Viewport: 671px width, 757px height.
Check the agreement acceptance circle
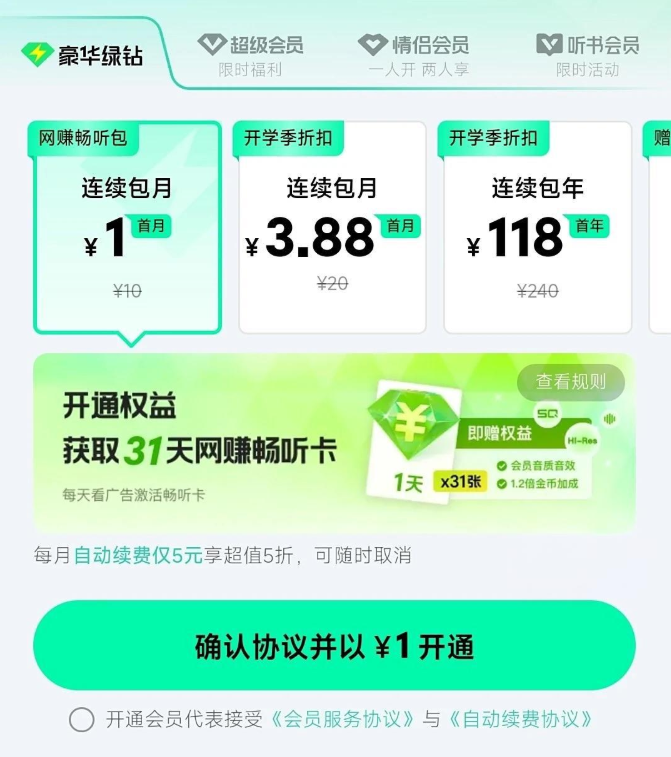pos(82,719)
